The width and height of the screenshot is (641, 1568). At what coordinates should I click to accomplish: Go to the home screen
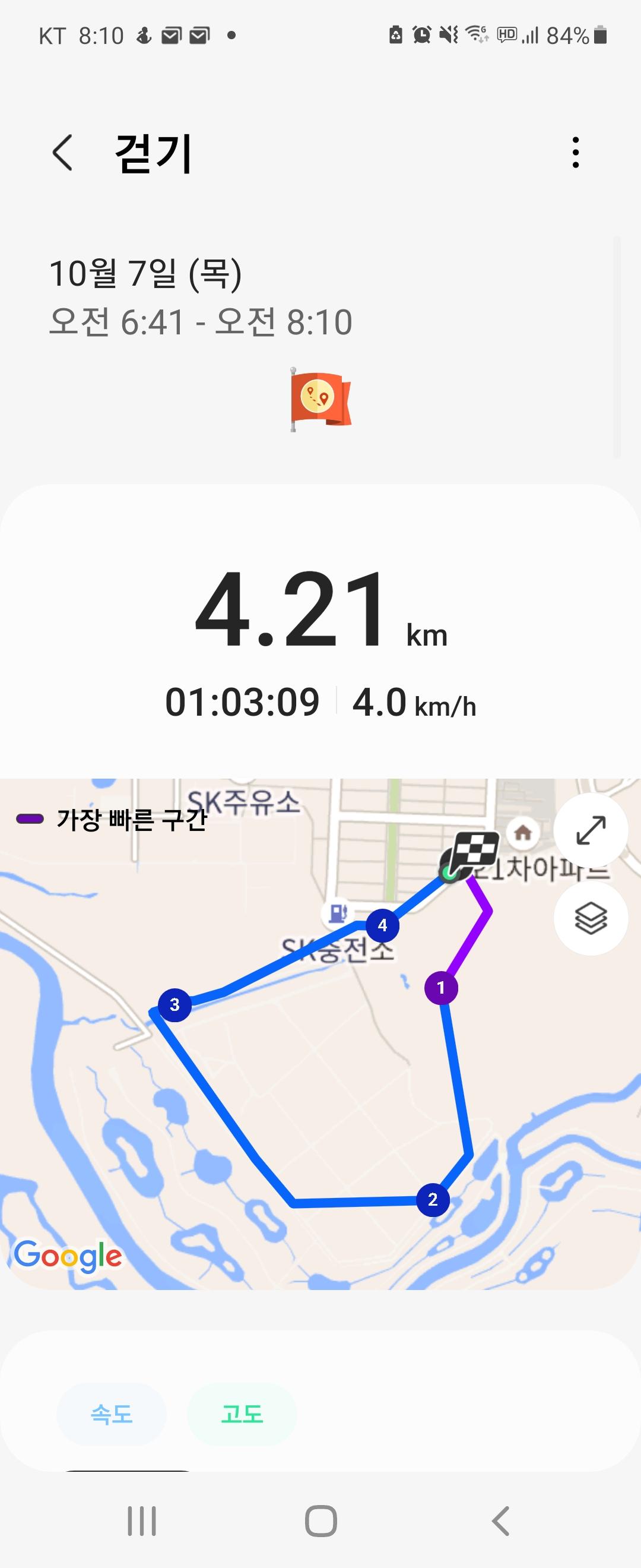point(320,1521)
